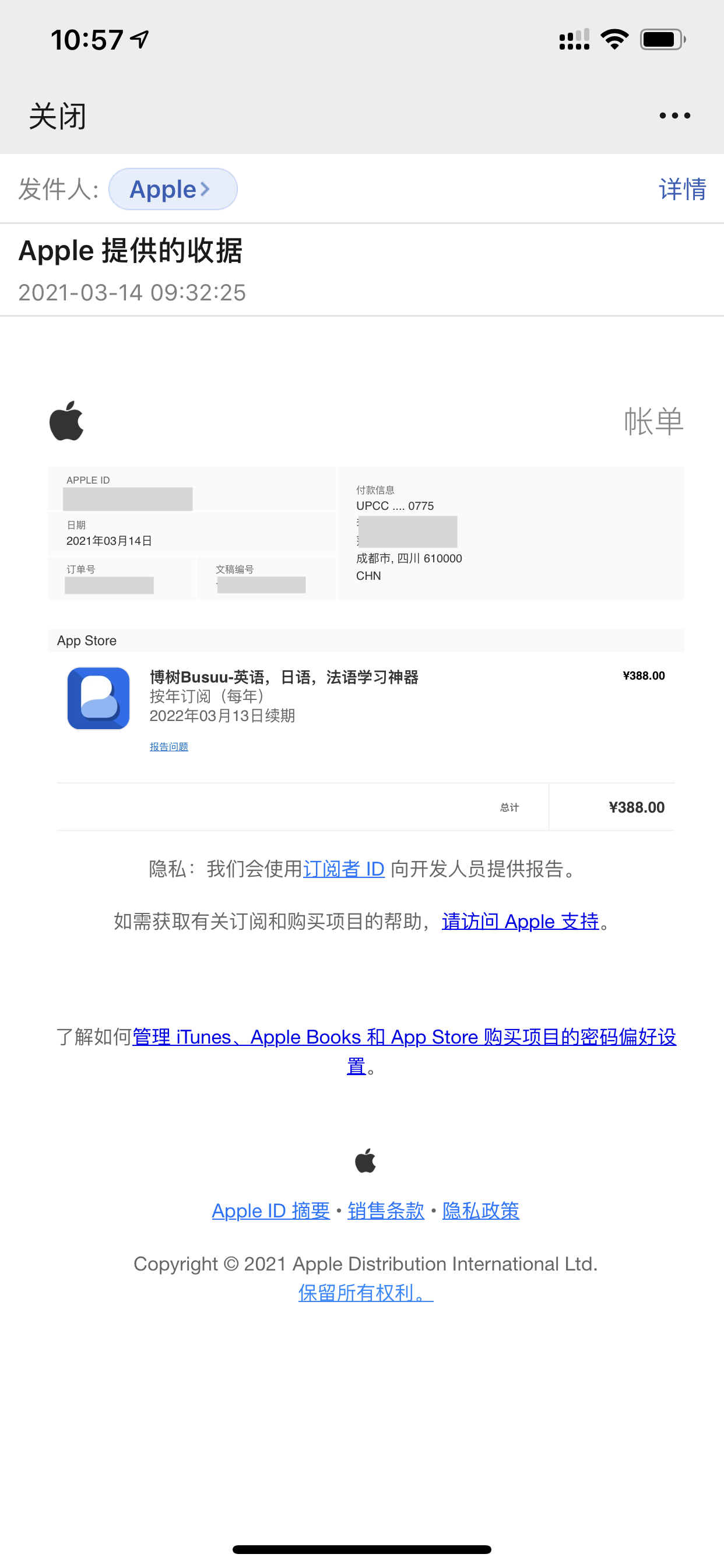
Task: Open the Apple sender chip
Action: coord(173,190)
